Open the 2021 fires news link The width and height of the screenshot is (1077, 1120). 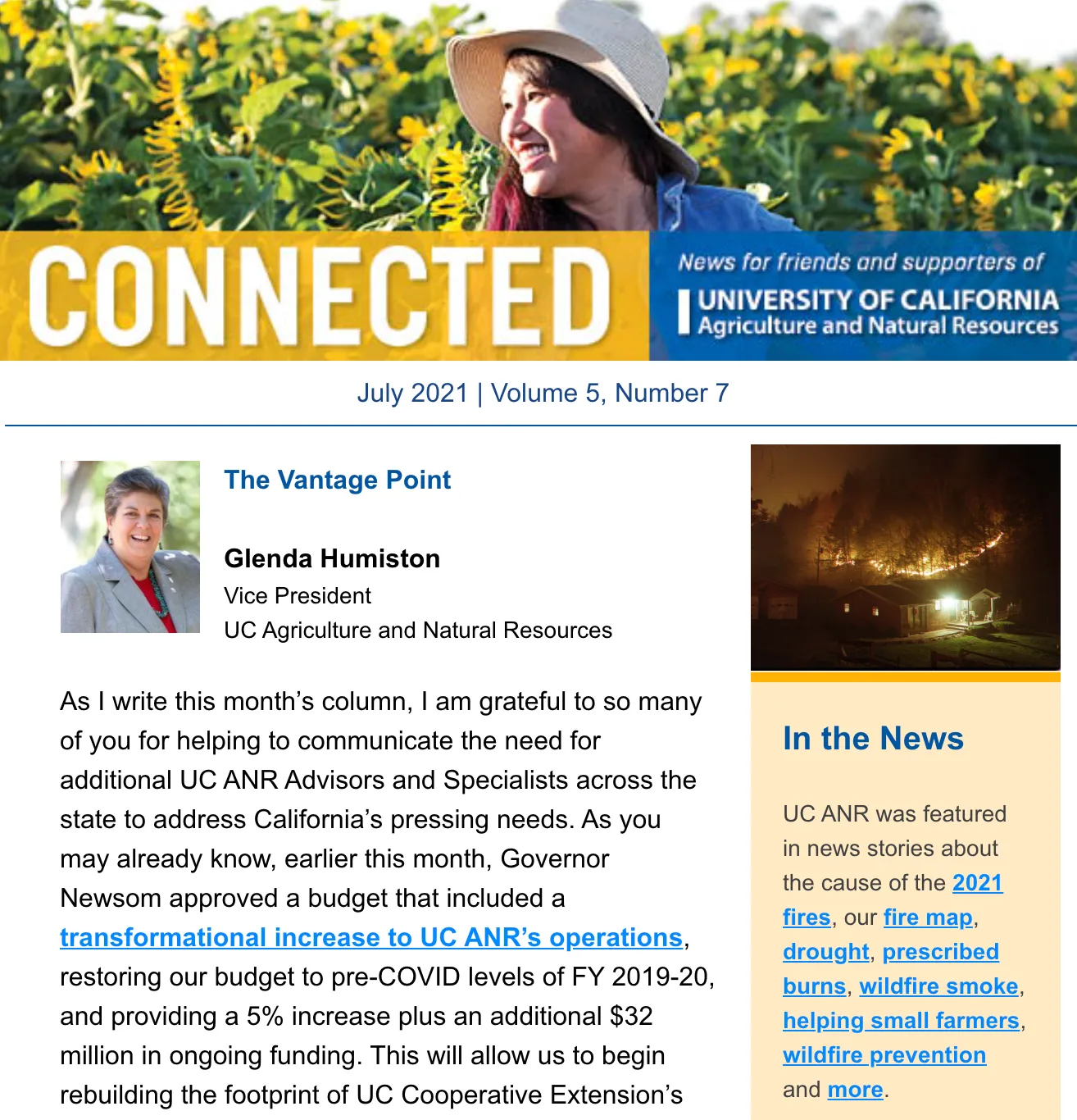(x=977, y=883)
